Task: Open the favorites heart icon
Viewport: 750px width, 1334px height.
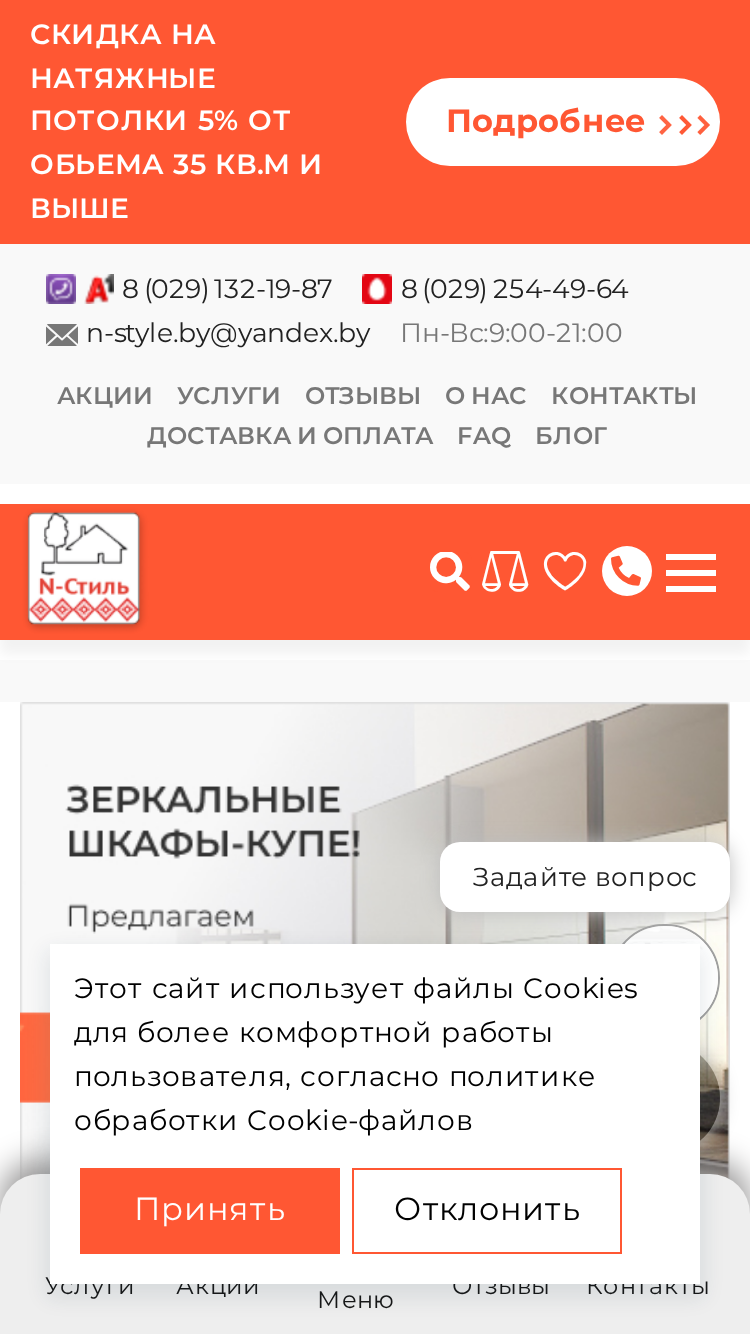Action: coord(565,572)
